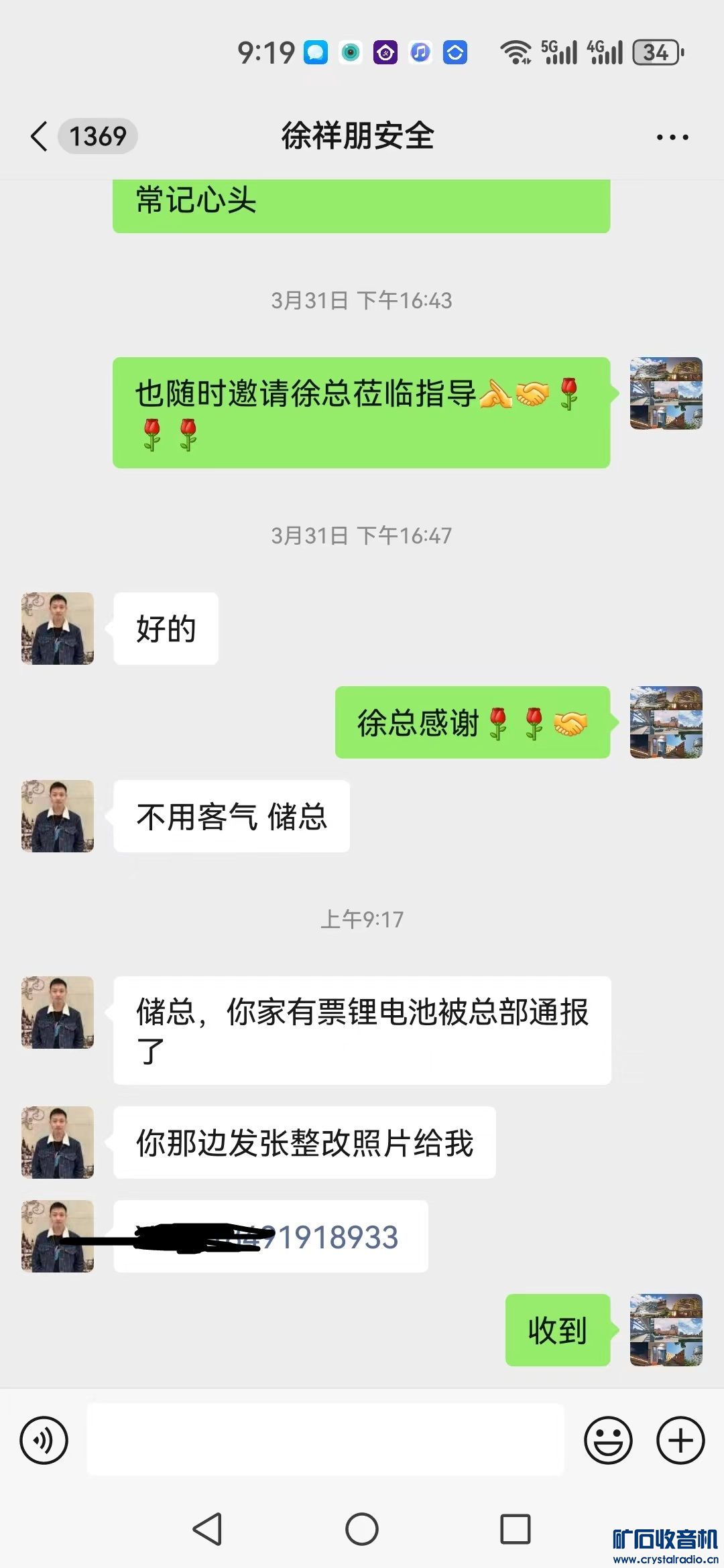Open chat info via the three-dot menu
Viewport: 724px width, 1568px height.
click(672, 137)
